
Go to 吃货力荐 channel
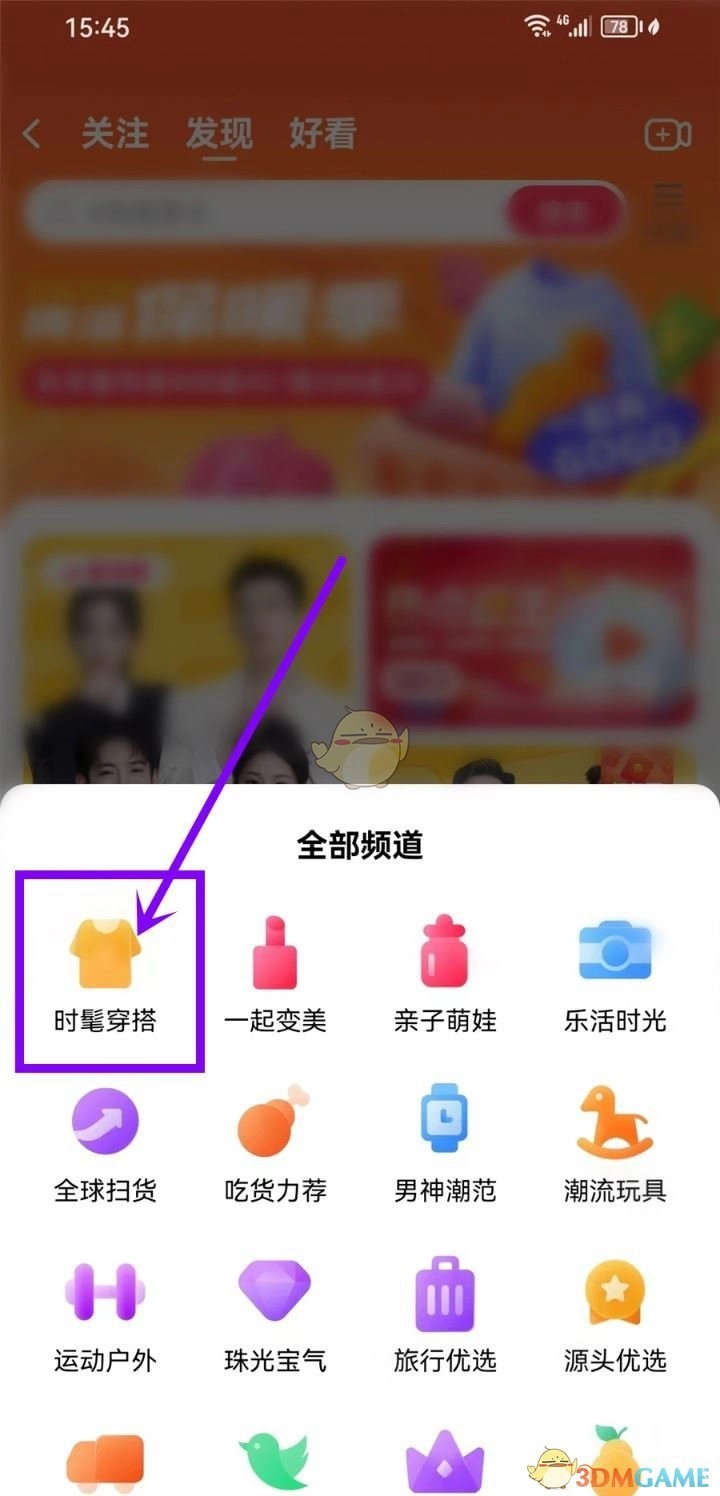point(275,1142)
